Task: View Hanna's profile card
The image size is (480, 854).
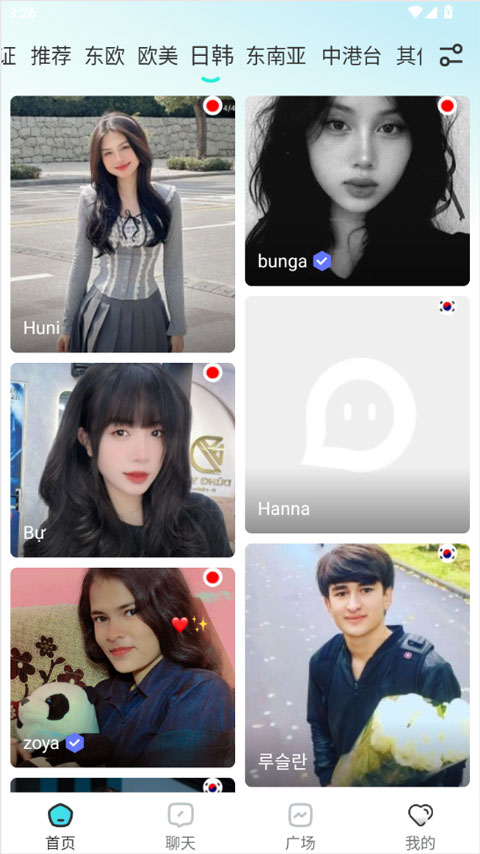Action: 357,414
